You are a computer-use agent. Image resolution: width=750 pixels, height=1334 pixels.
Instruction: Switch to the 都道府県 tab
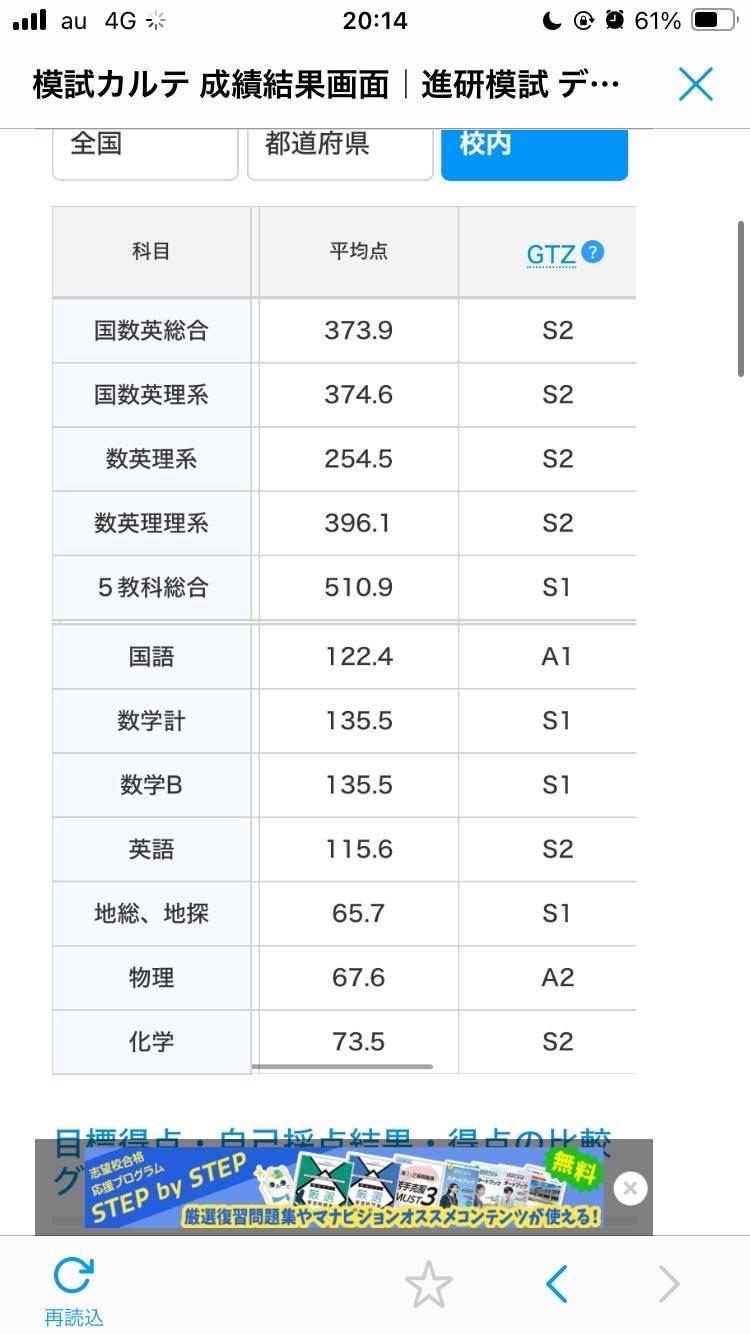(x=340, y=152)
